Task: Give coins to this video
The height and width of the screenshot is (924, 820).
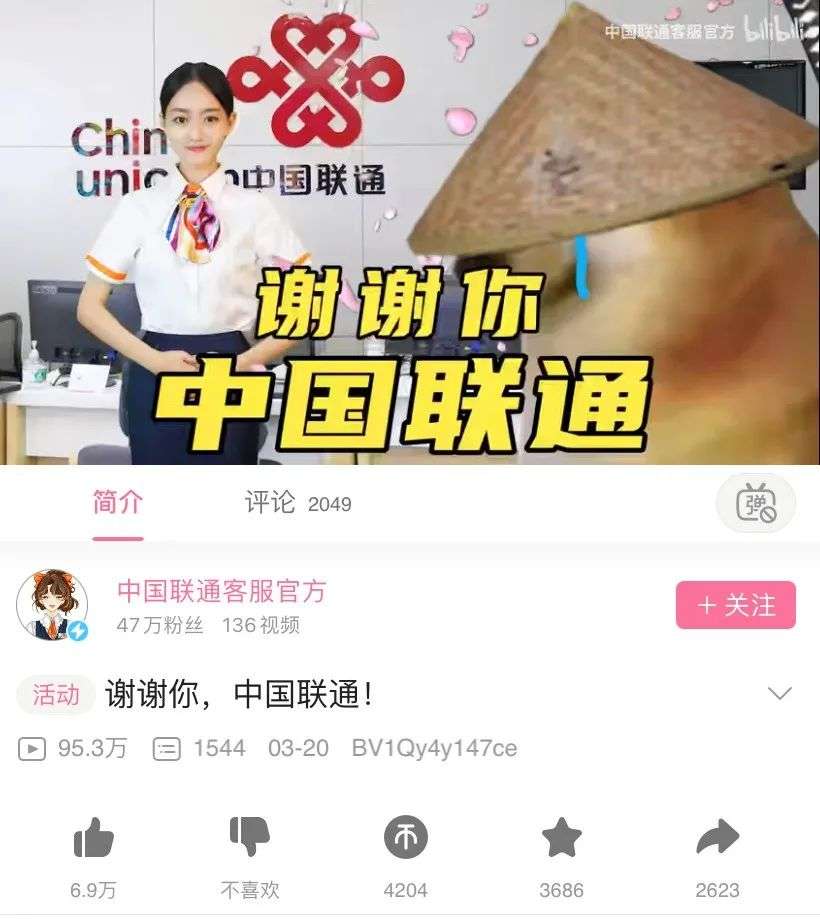Action: (406, 840)
